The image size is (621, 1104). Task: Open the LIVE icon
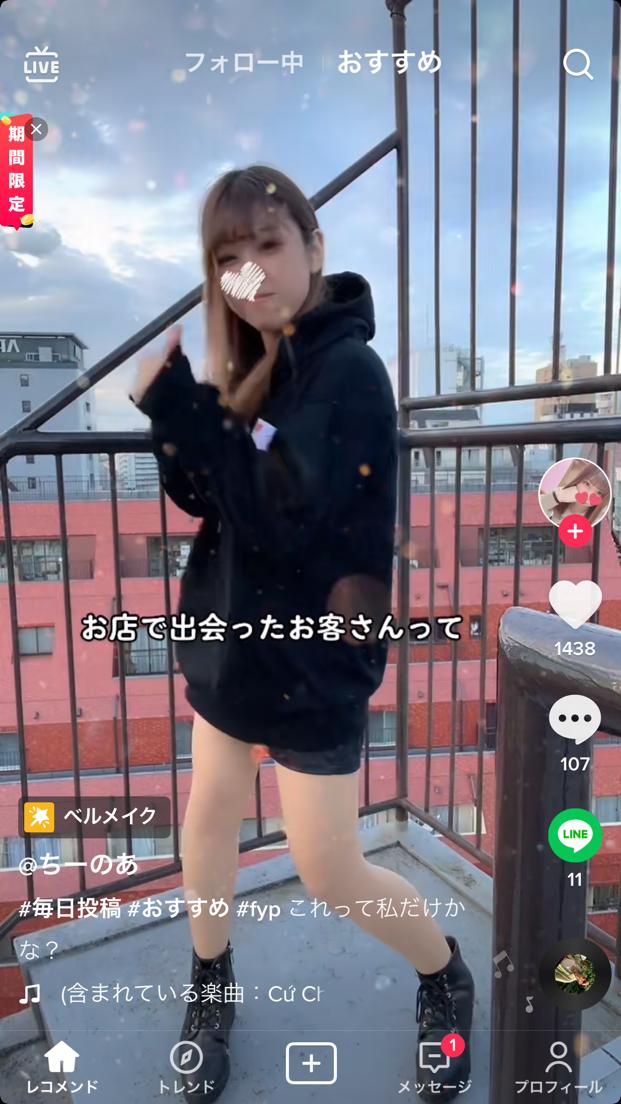click(x=41, y=65)
